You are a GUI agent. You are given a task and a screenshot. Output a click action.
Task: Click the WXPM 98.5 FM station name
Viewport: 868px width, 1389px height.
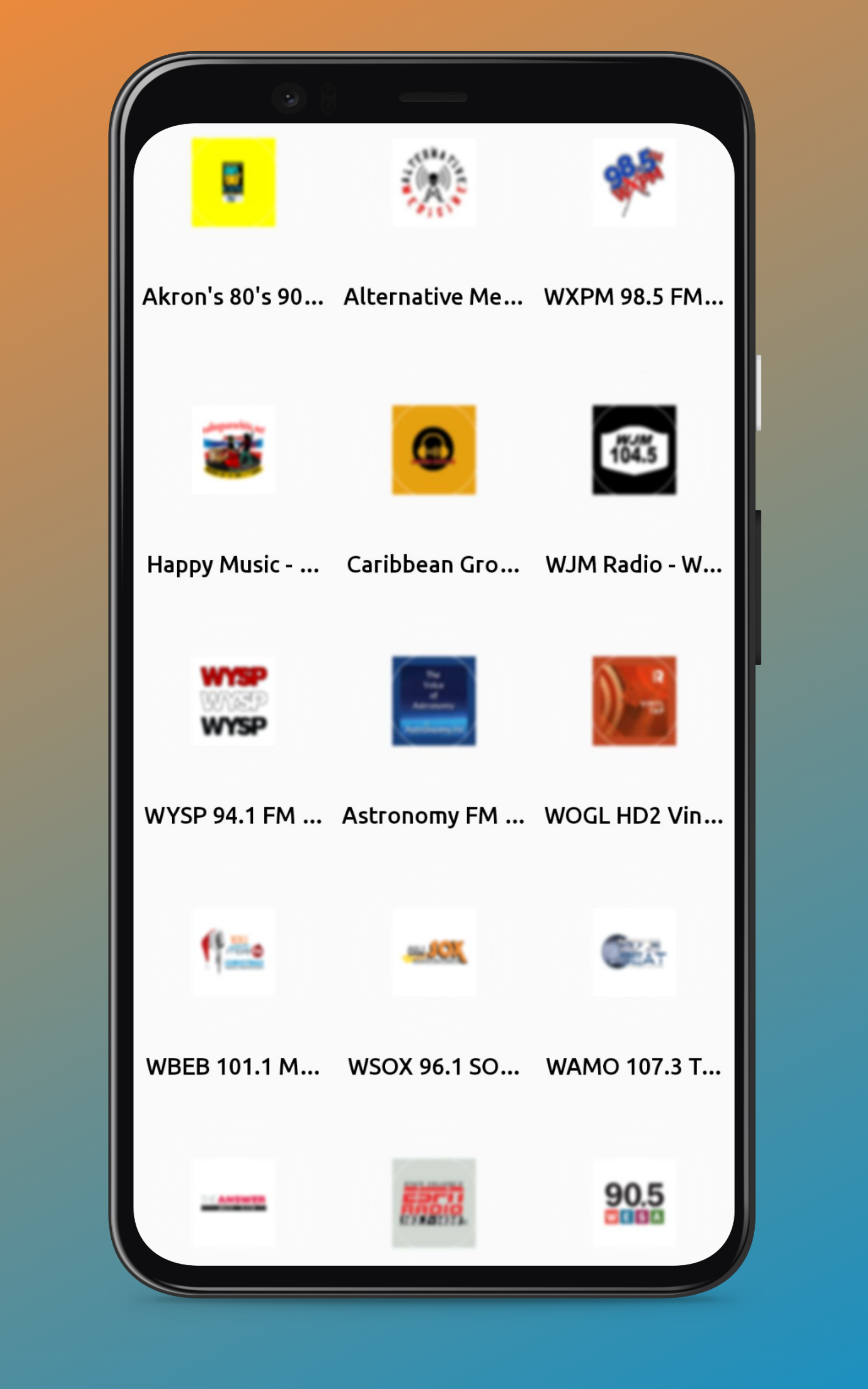634,296
